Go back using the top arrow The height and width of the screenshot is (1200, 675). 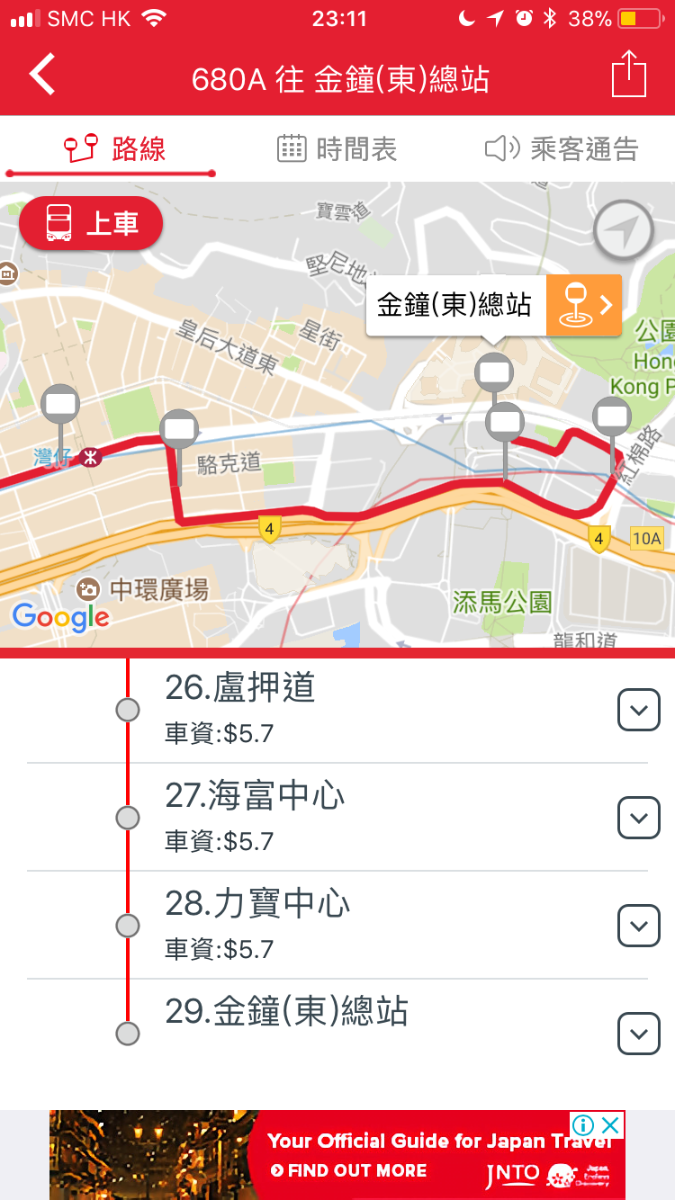click(42, 76)
